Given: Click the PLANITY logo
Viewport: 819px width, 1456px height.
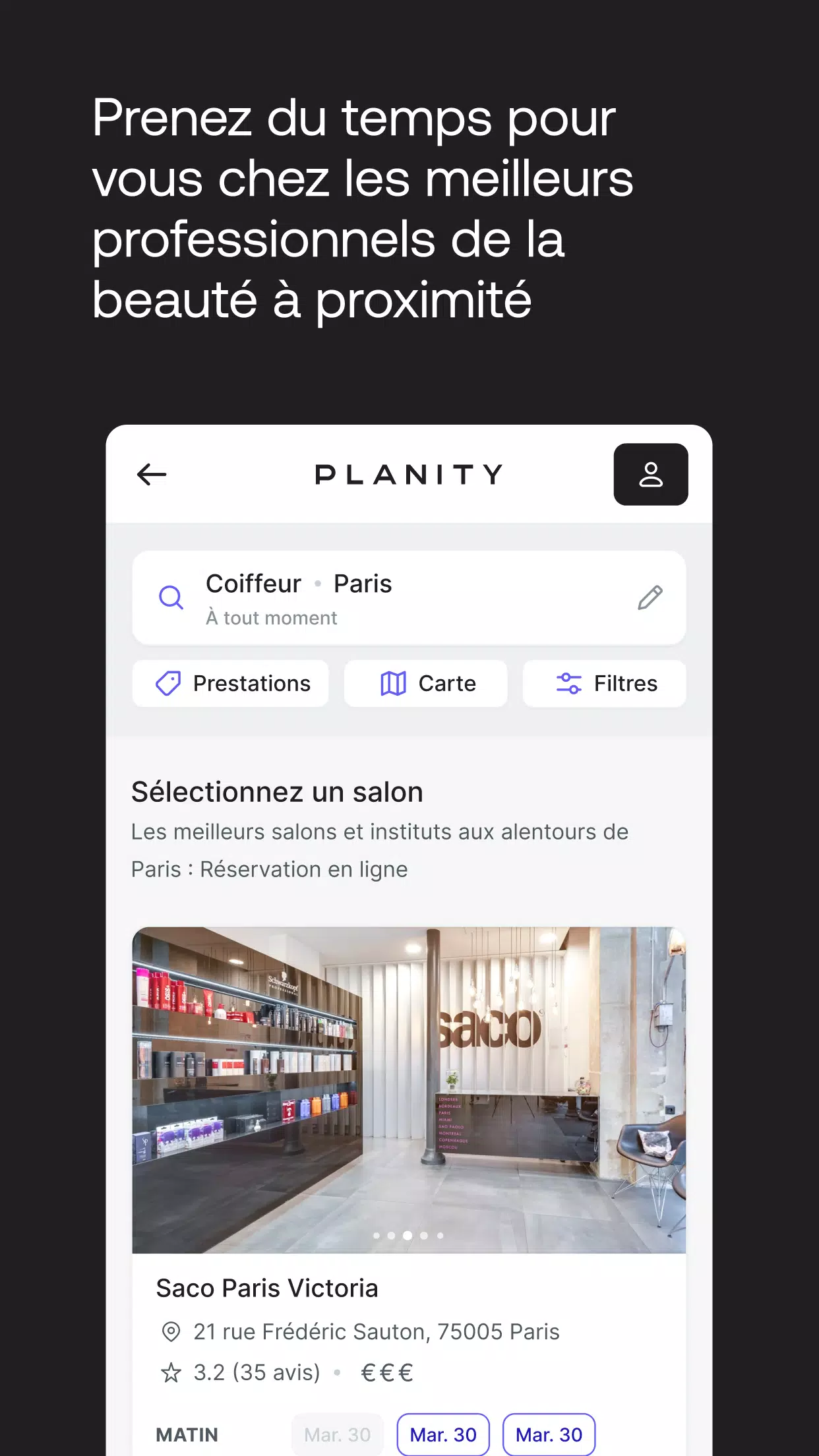Looking at the screenshot, I should (x=409, y=474).
